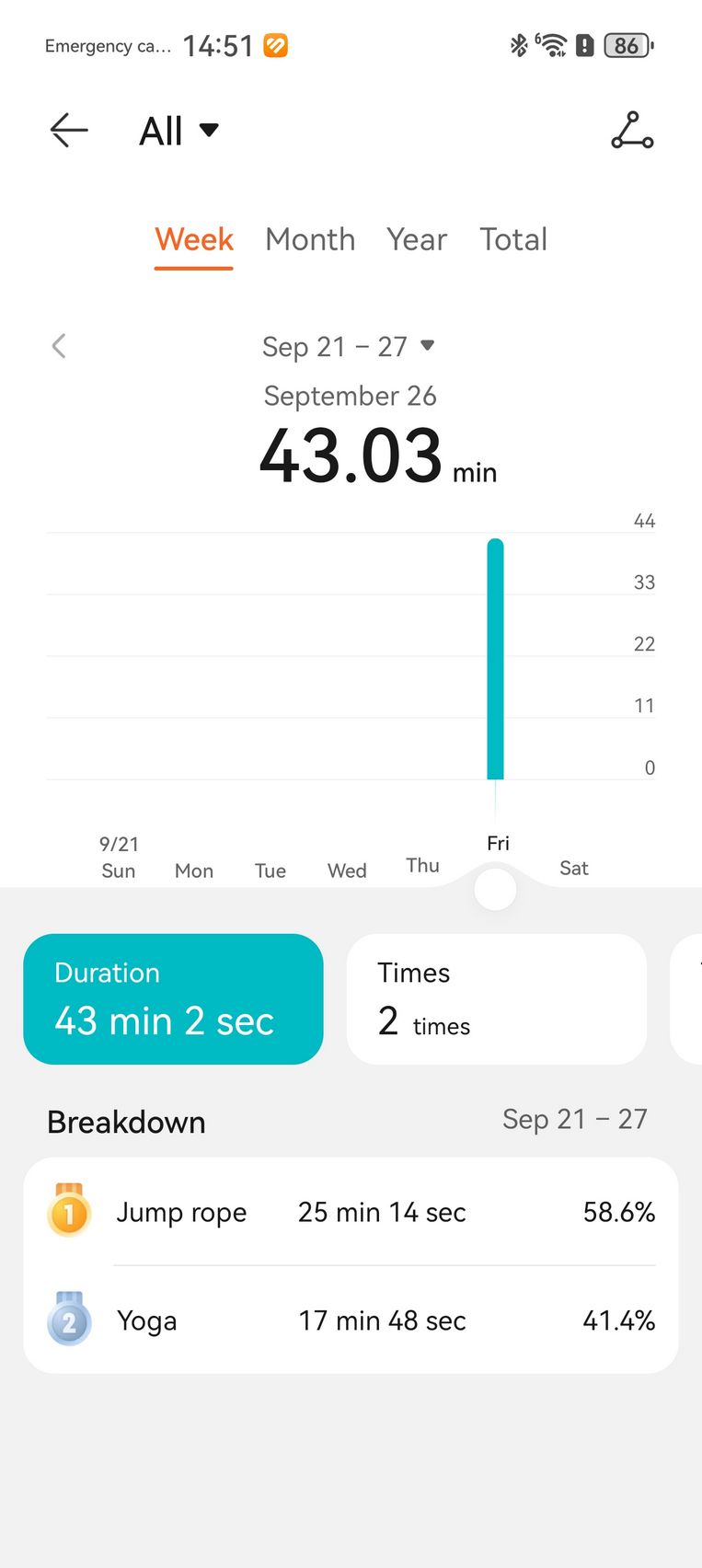The image size is (702, 1568).
Task: Switch to the Year tab
Action: click(x=417, y=239)
